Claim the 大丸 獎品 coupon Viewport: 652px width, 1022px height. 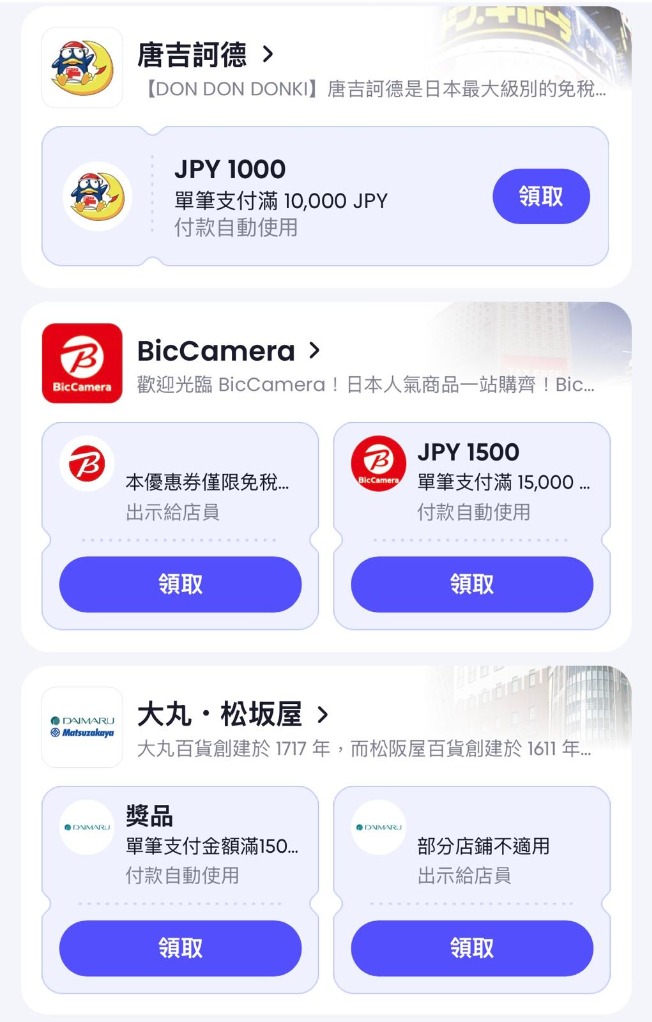coord(180,948)
